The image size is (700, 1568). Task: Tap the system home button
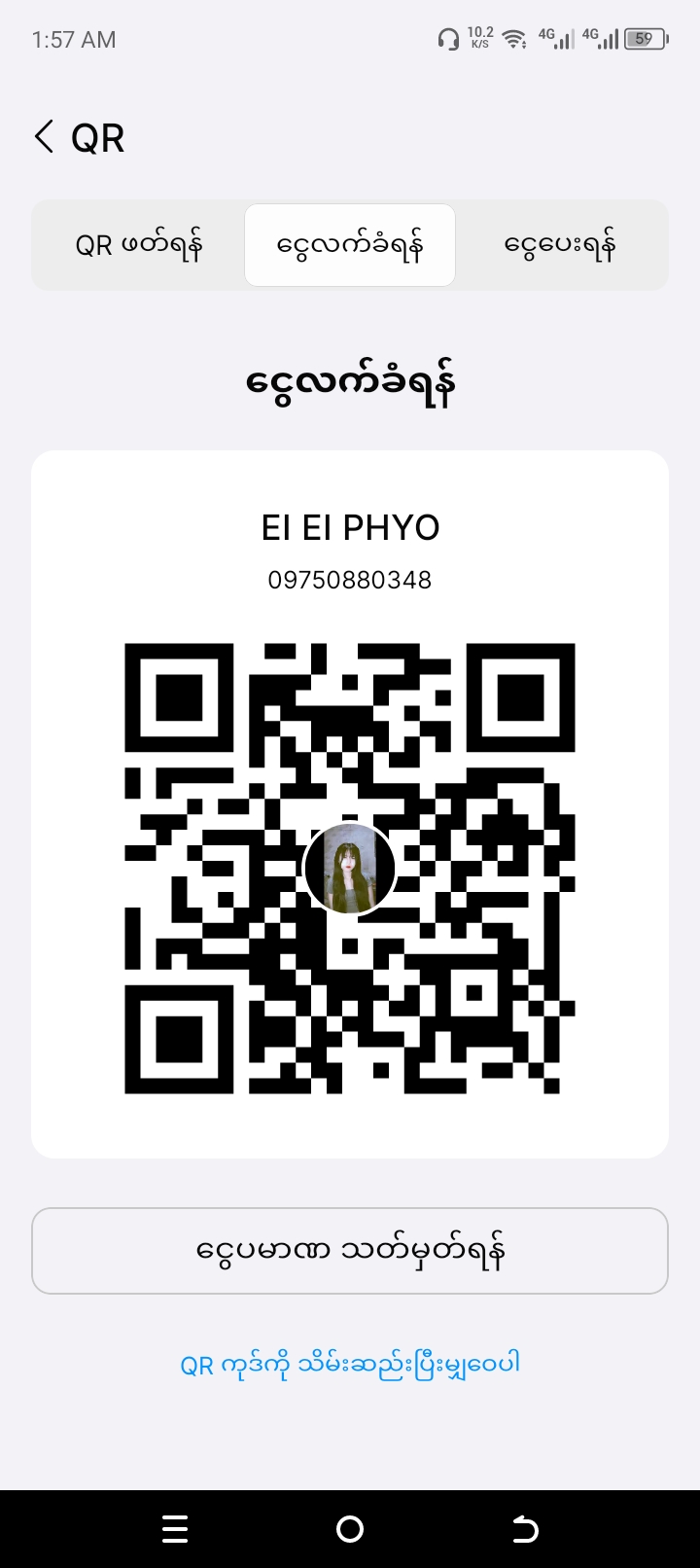[x=350, y=1529]
